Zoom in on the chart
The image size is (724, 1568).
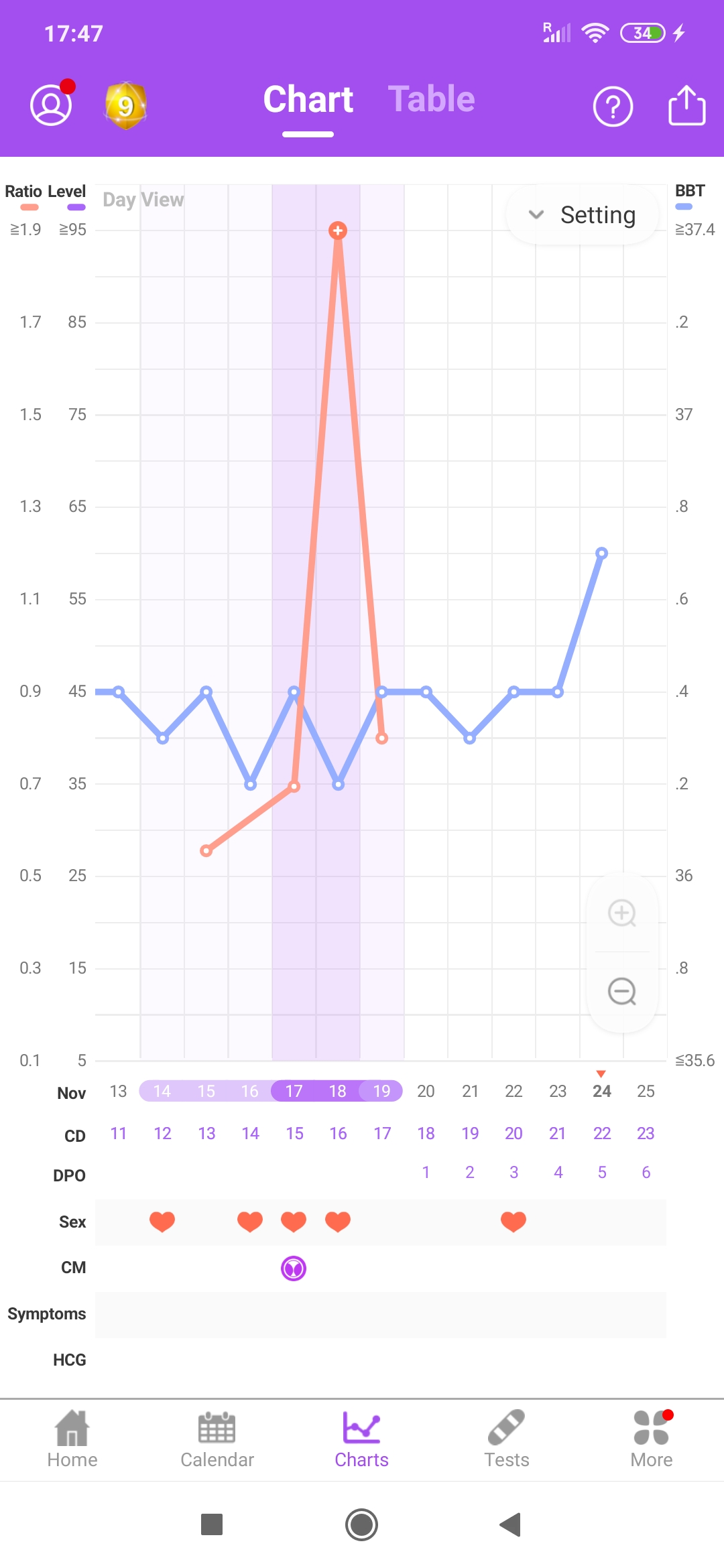[622, 913]
